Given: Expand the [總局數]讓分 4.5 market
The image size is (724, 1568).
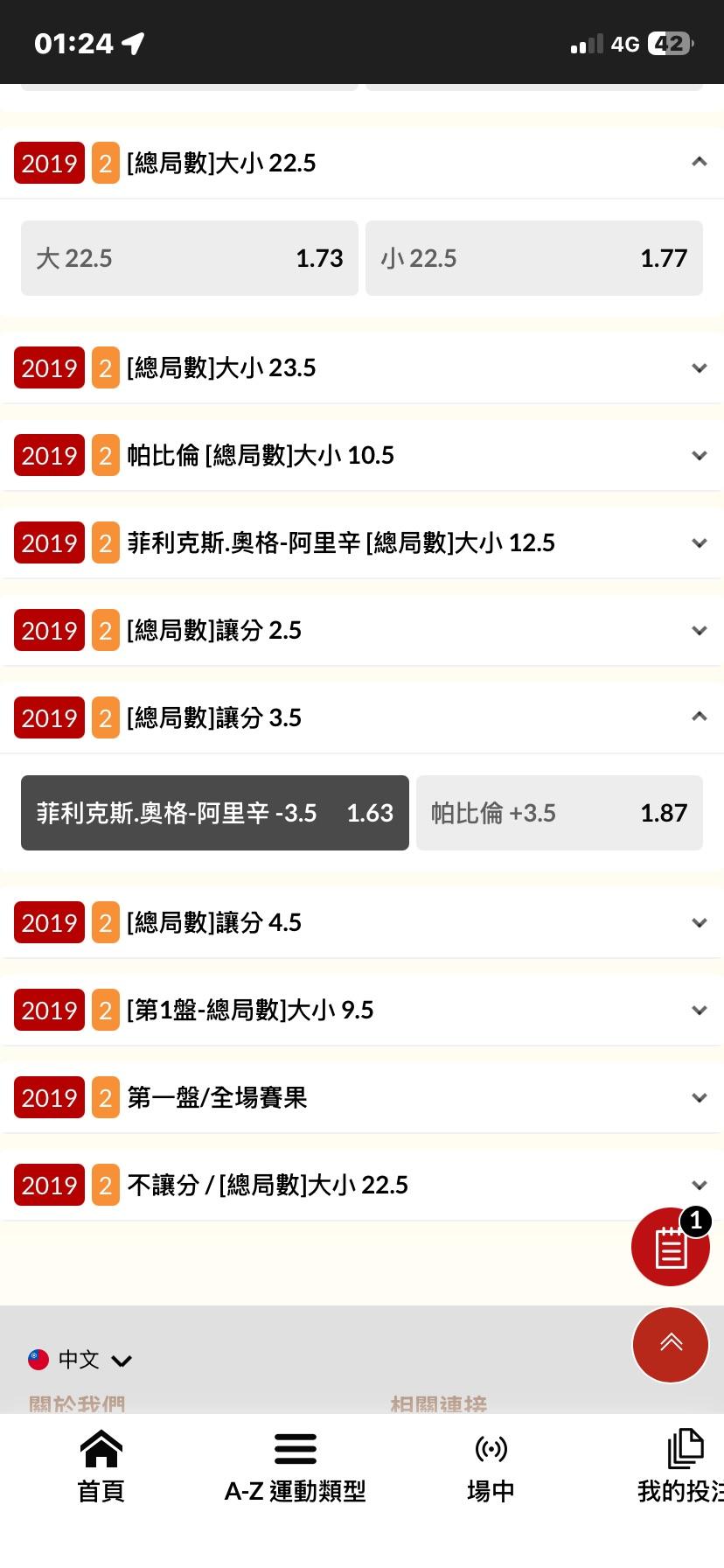Looking at the screenshot, I should tap(699, 922).
